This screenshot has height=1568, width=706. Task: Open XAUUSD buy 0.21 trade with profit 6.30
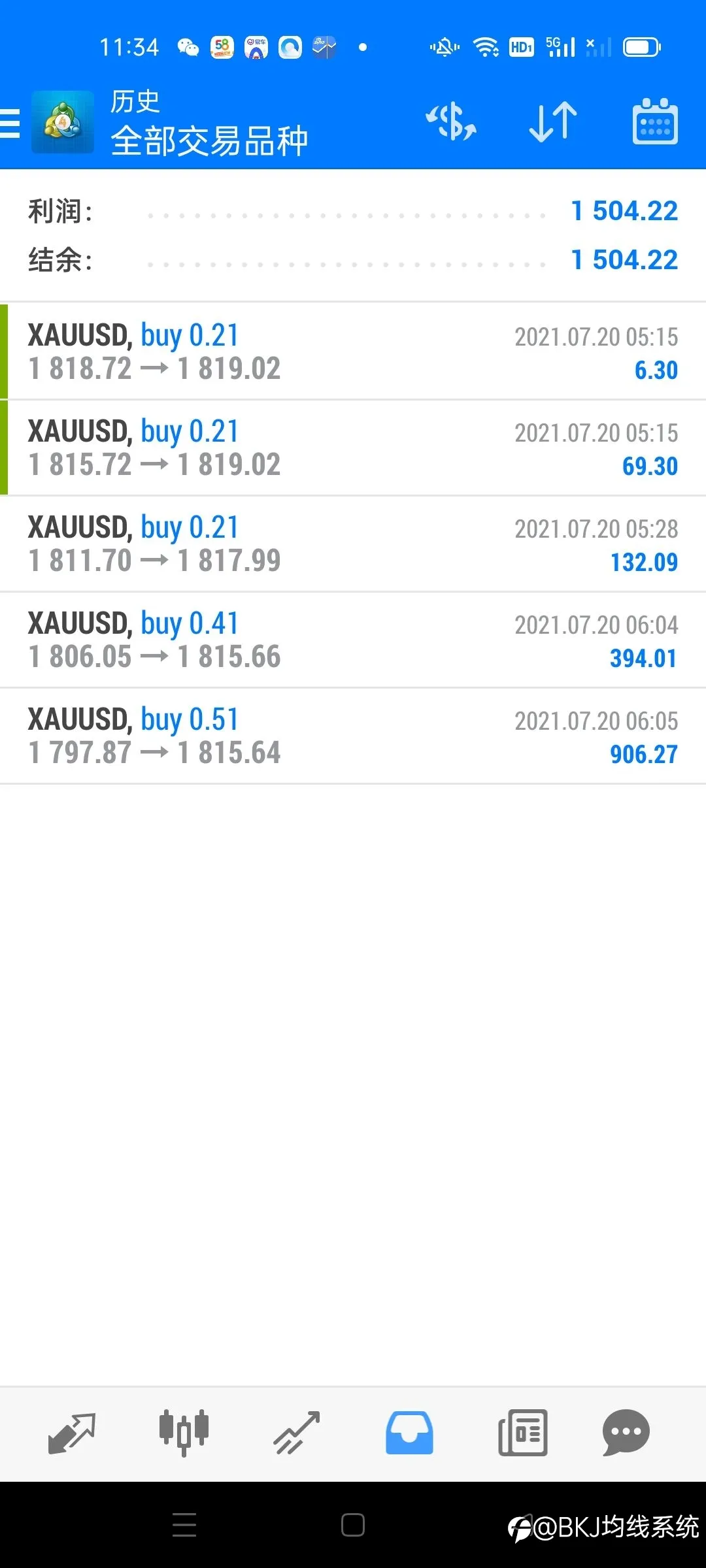353,351
